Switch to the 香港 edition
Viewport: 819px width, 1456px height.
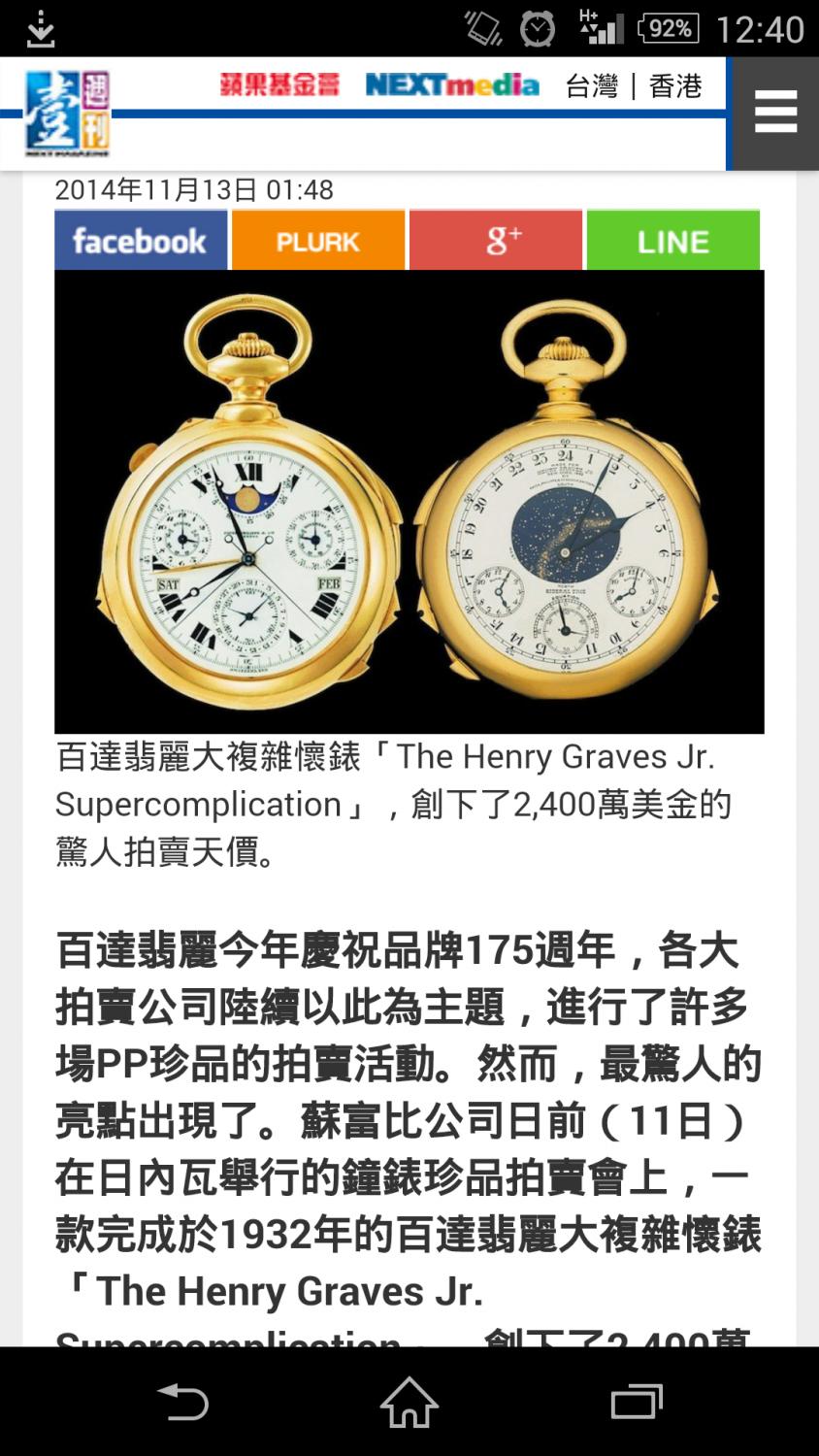[675, 86]
